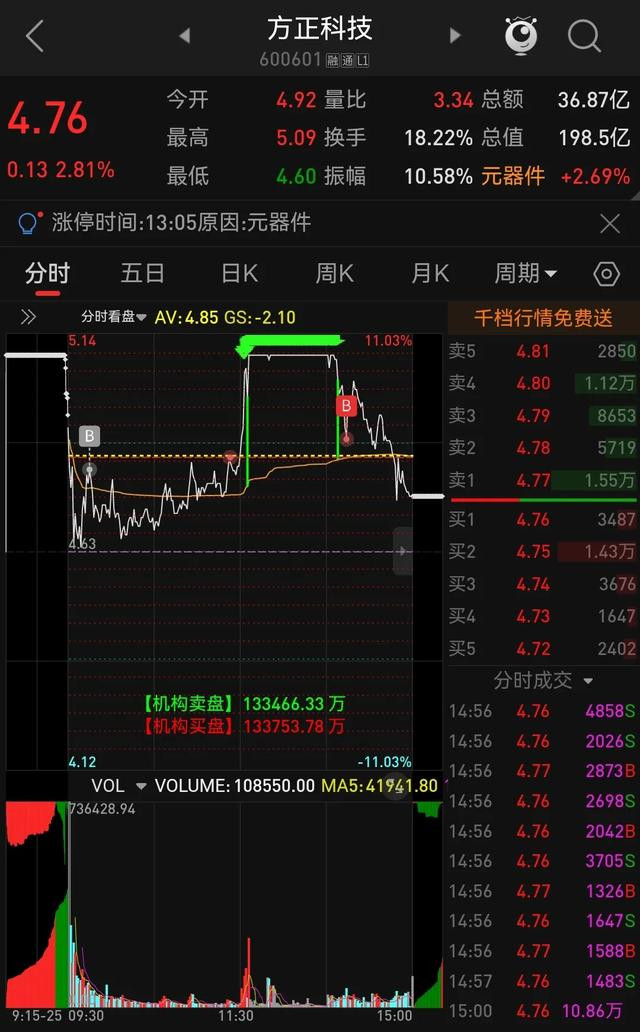Dismiss the 涨停时间 notice banner
This screenshot has width=640, height=1032.
(610, 224)
